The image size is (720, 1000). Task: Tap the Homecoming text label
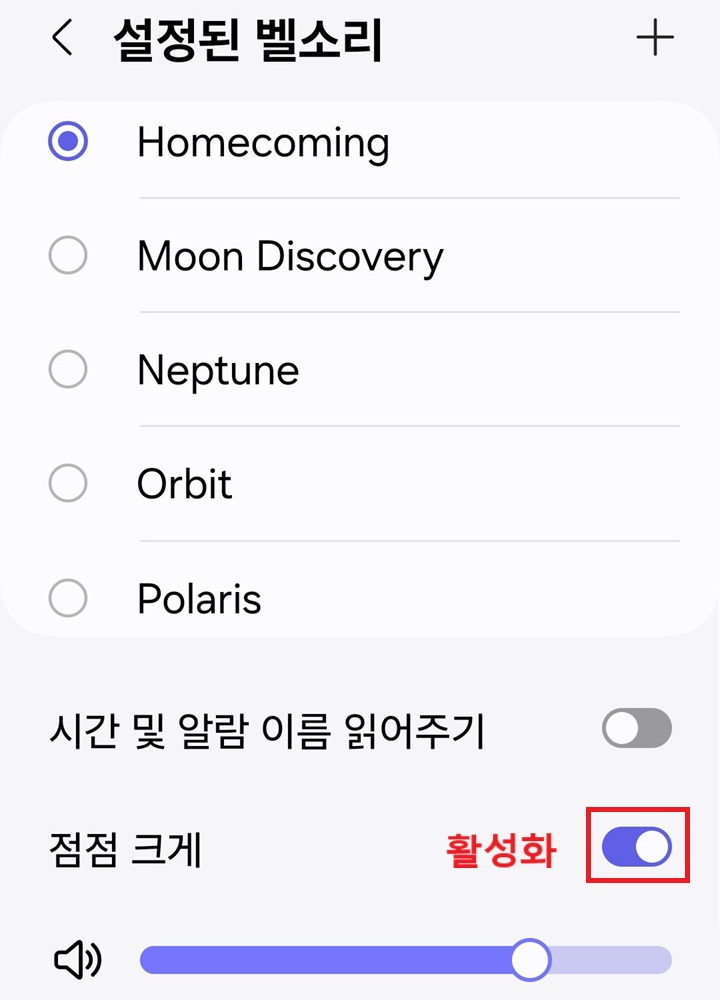point(262,143)
